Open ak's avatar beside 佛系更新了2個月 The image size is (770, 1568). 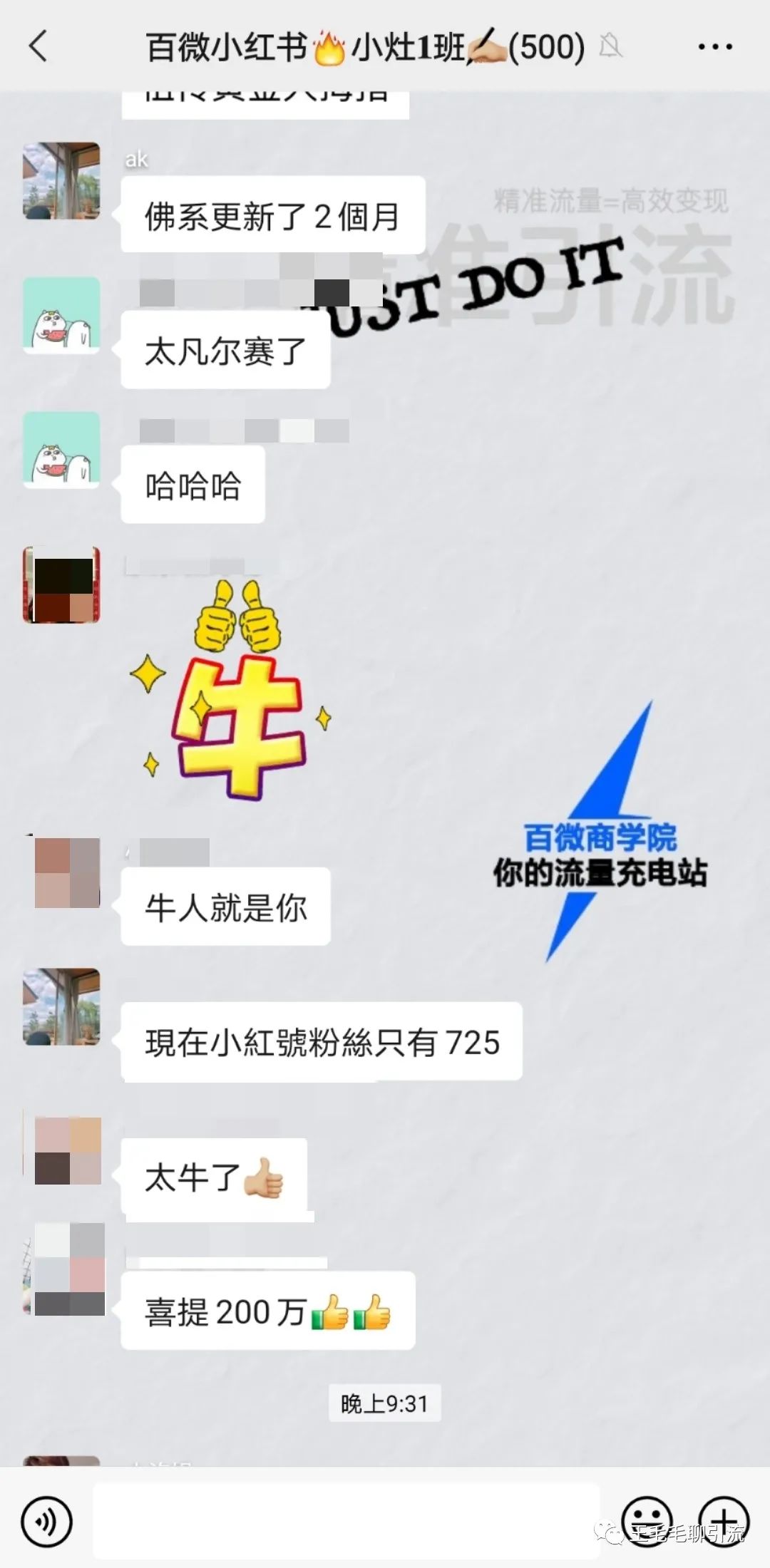(62, 181)
